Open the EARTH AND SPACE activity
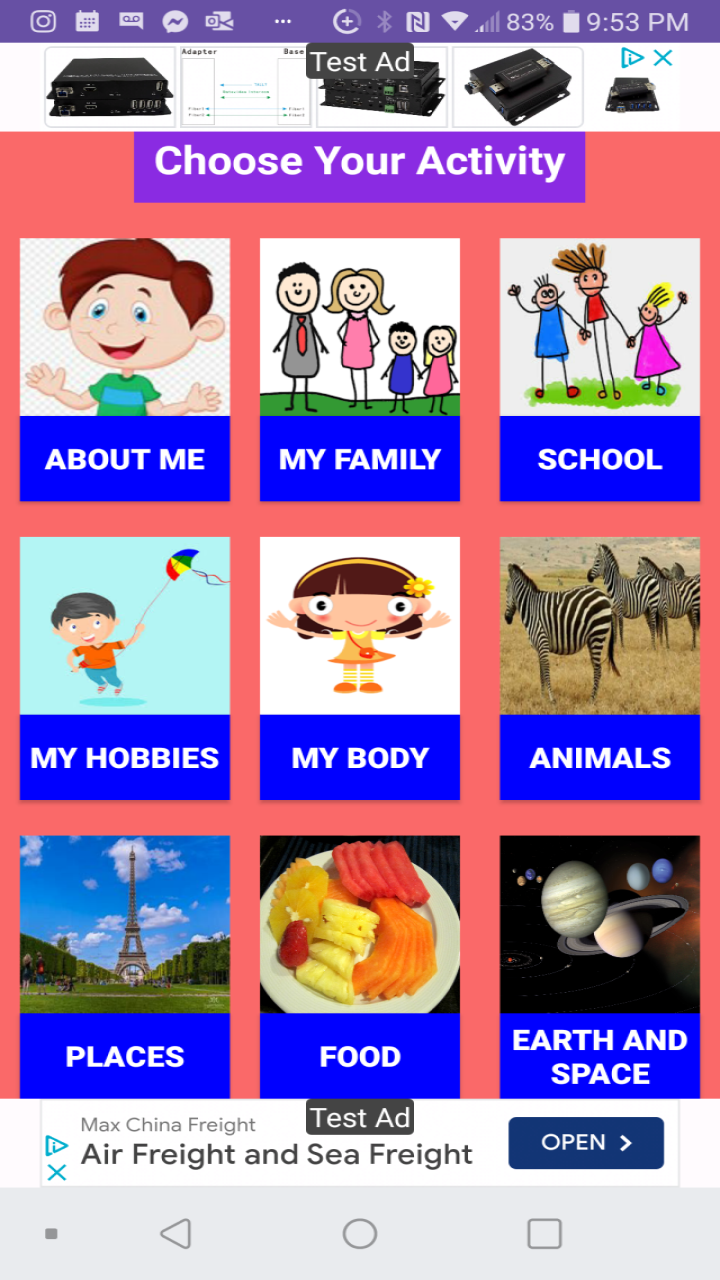 tap(599, 965)
